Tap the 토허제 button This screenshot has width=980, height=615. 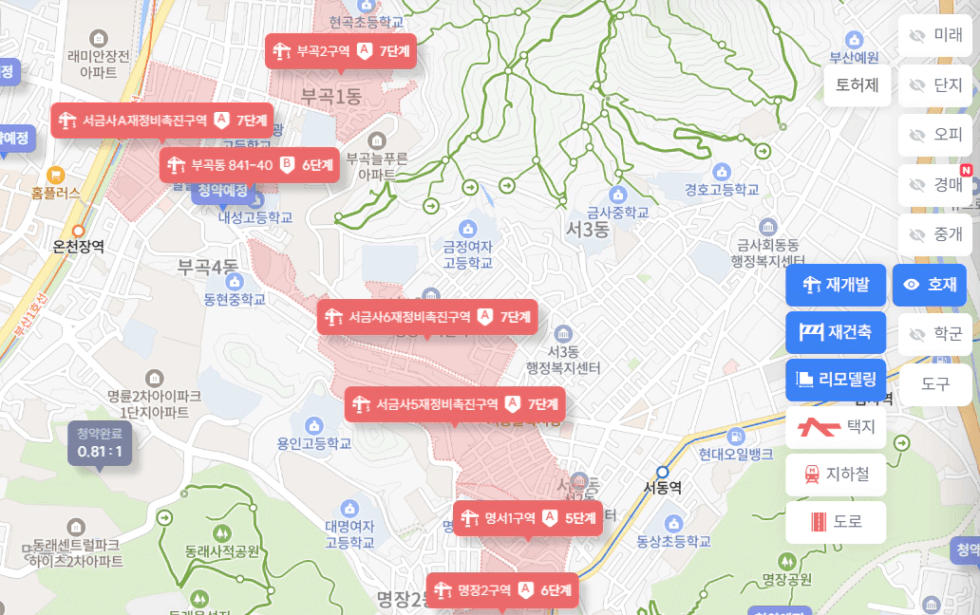click(x=857, y=85)
